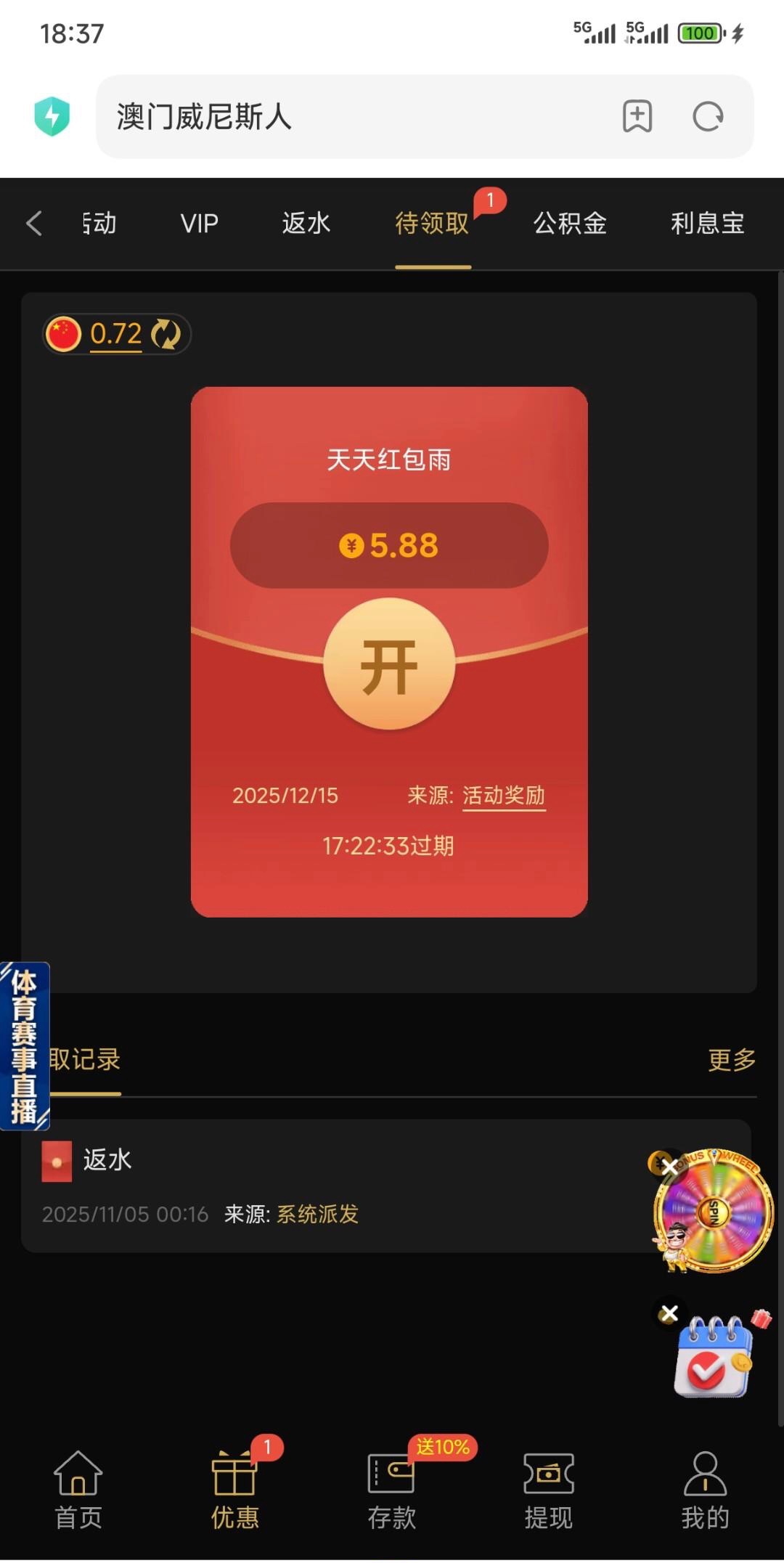Open the bonus spin wheel
Viewport: 784px width, 1563px height.
(716, 1211)
